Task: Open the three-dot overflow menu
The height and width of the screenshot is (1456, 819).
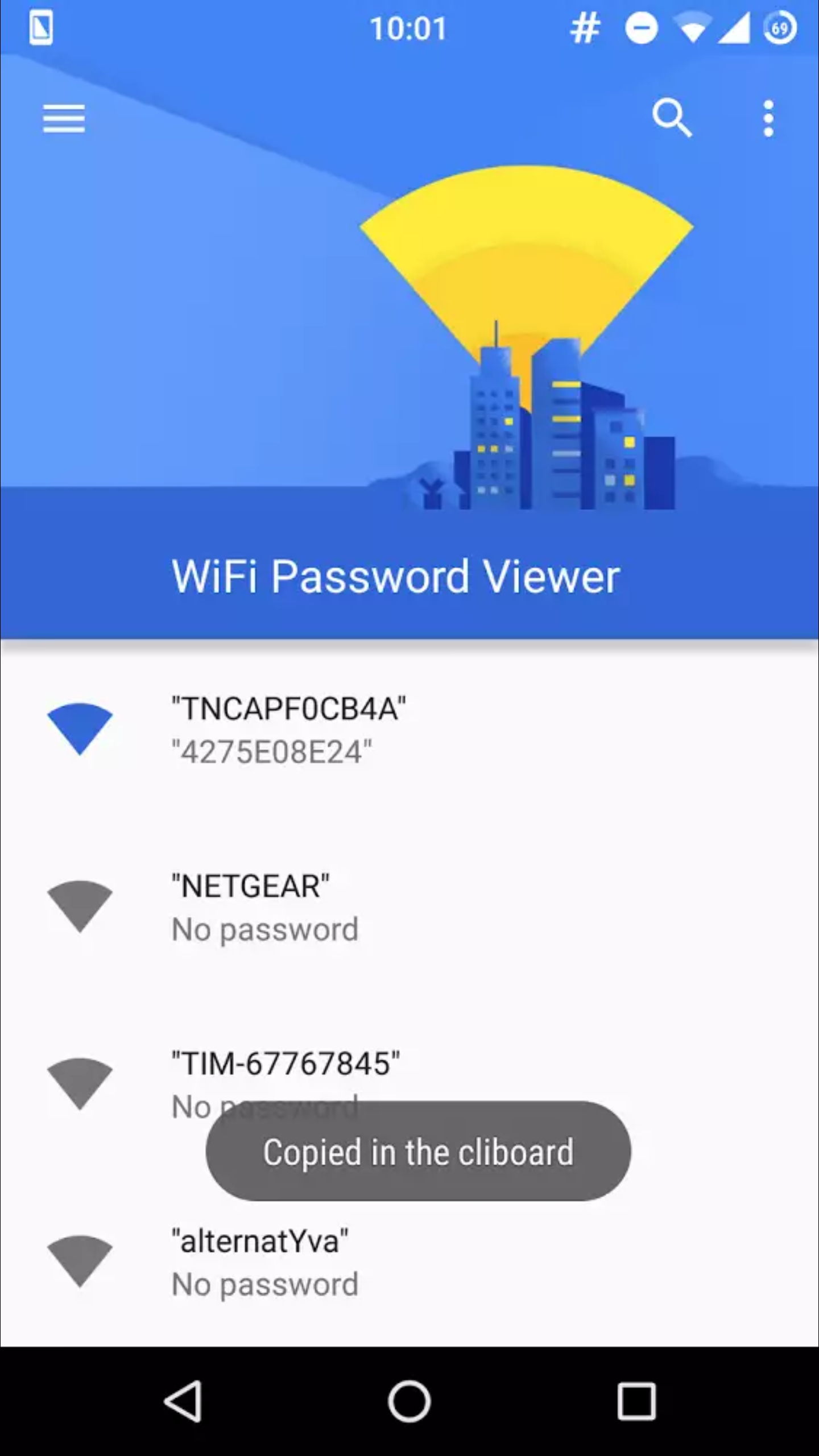Action: pyautogui.click(x=768, y=118)
